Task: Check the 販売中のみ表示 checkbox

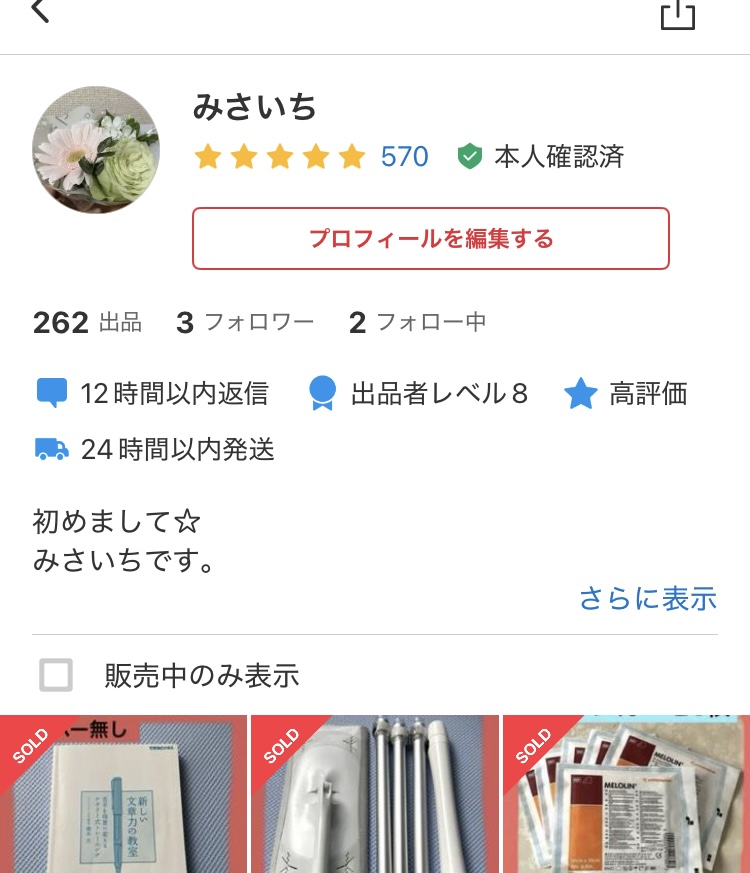Action: coord(56,676)
